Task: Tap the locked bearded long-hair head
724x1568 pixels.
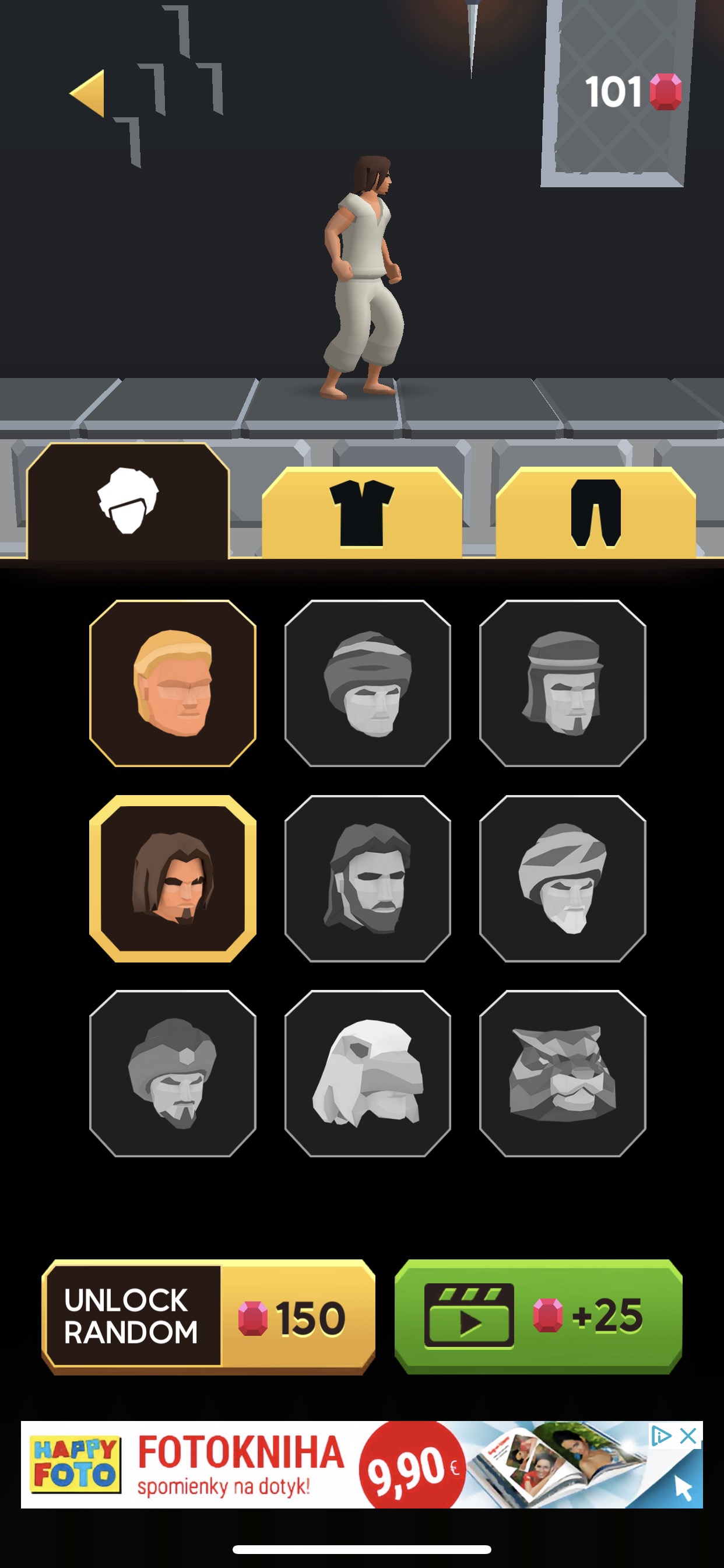Action: click(x=367, y=878)
